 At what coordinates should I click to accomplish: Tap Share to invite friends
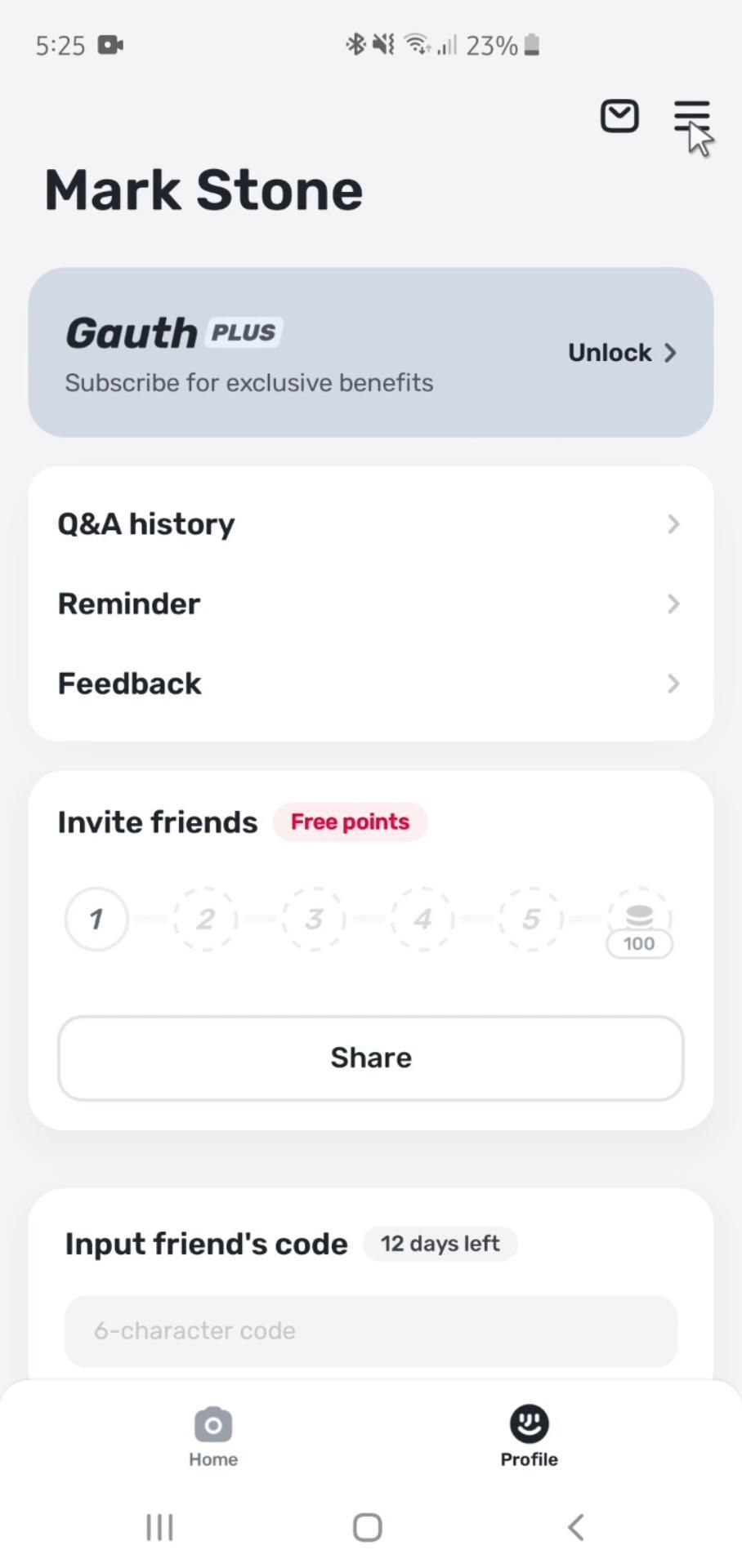coord(370,1058)
